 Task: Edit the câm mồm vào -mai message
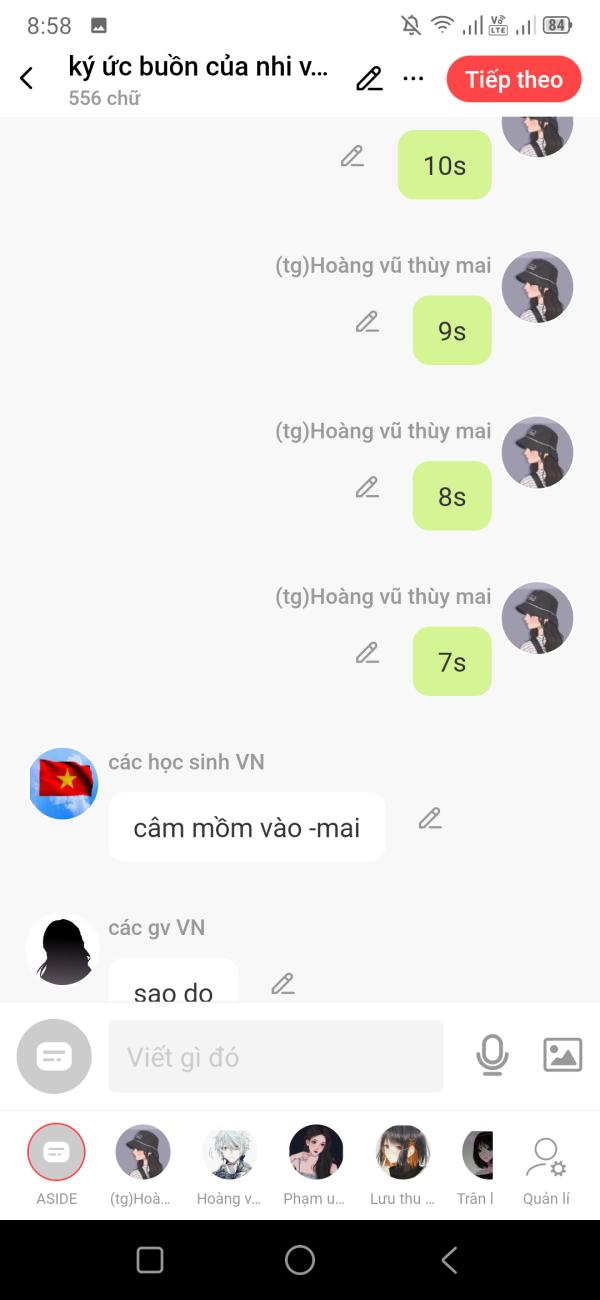(x=430, y=819)
